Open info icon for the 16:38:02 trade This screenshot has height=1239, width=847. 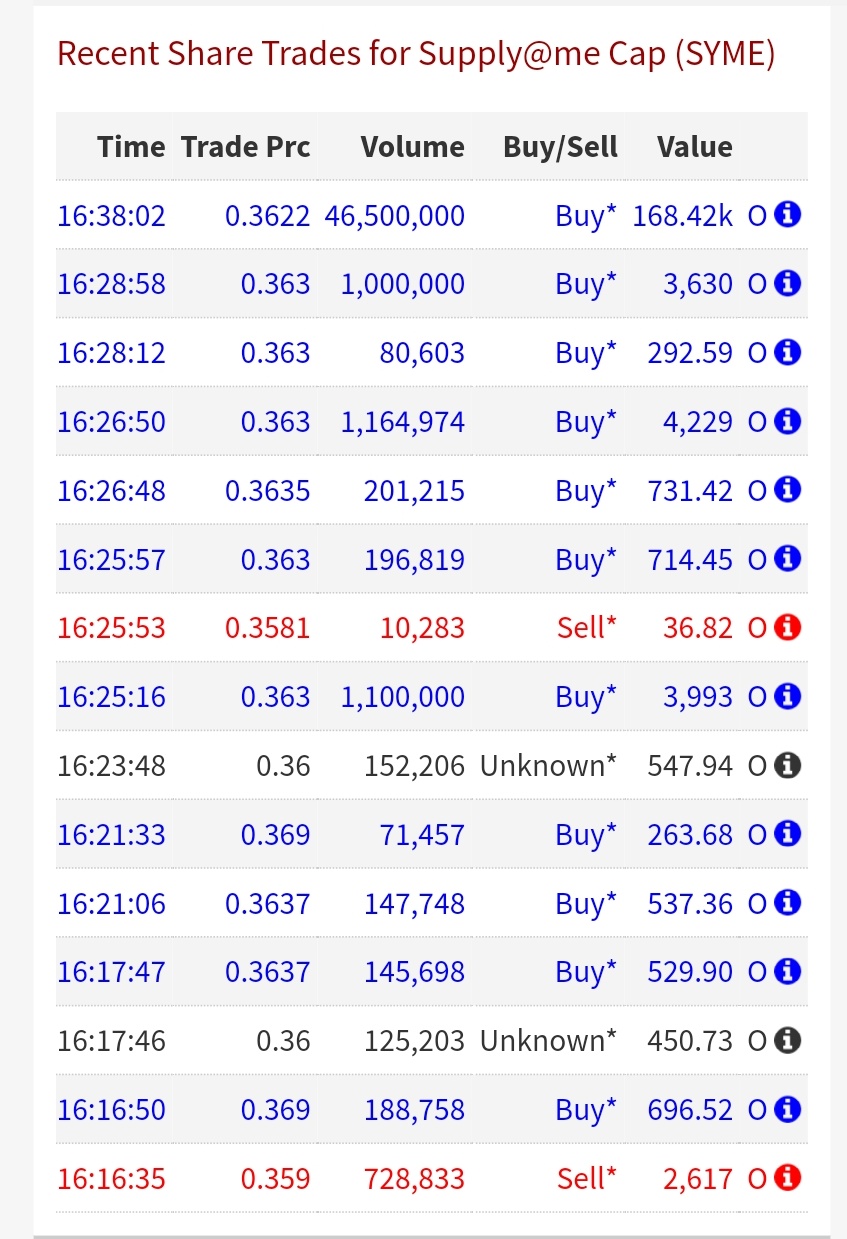[x=787, y=214]
